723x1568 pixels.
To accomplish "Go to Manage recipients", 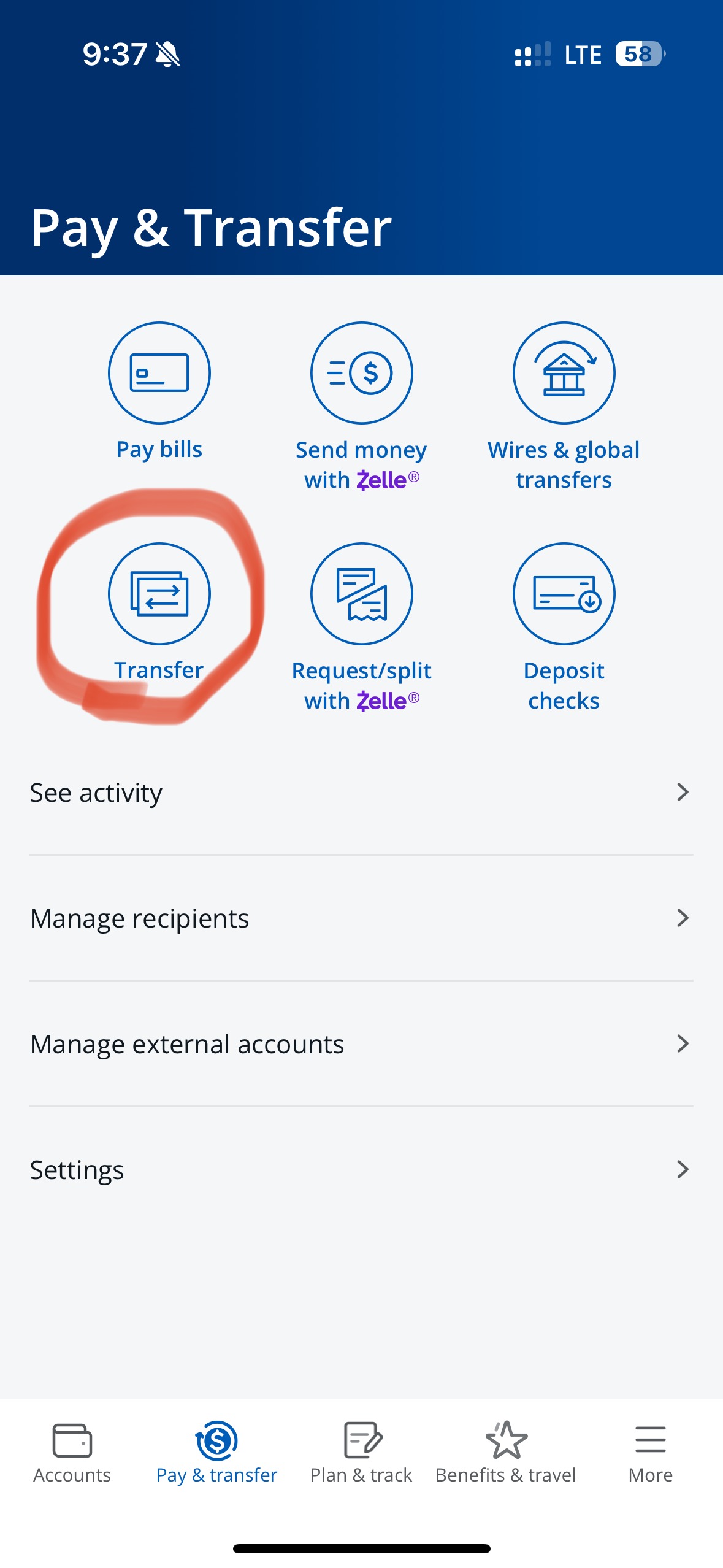I will click(x=361, y=918).
